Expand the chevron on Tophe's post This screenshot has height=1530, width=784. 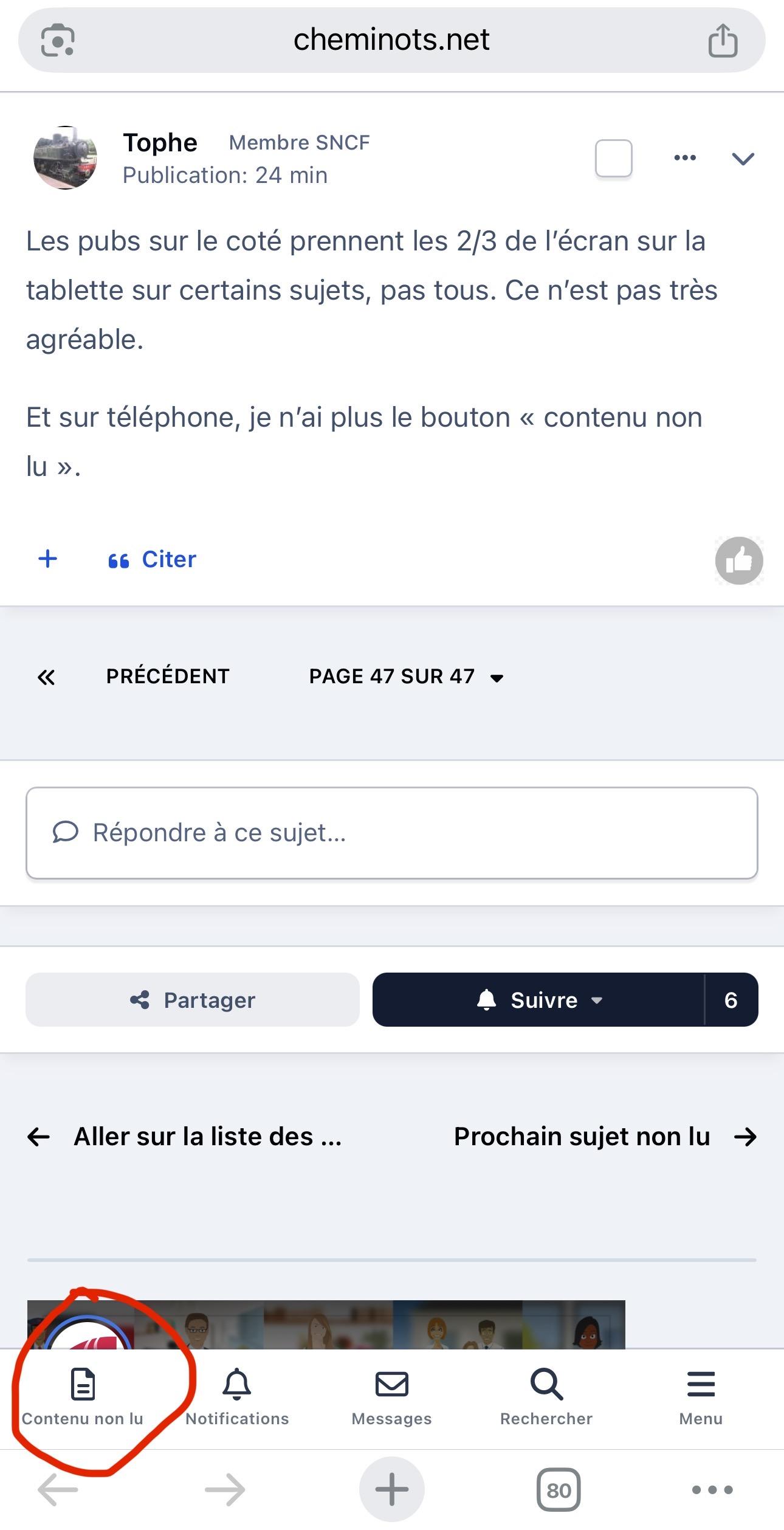pyautogui.click(x=743, y=159)
